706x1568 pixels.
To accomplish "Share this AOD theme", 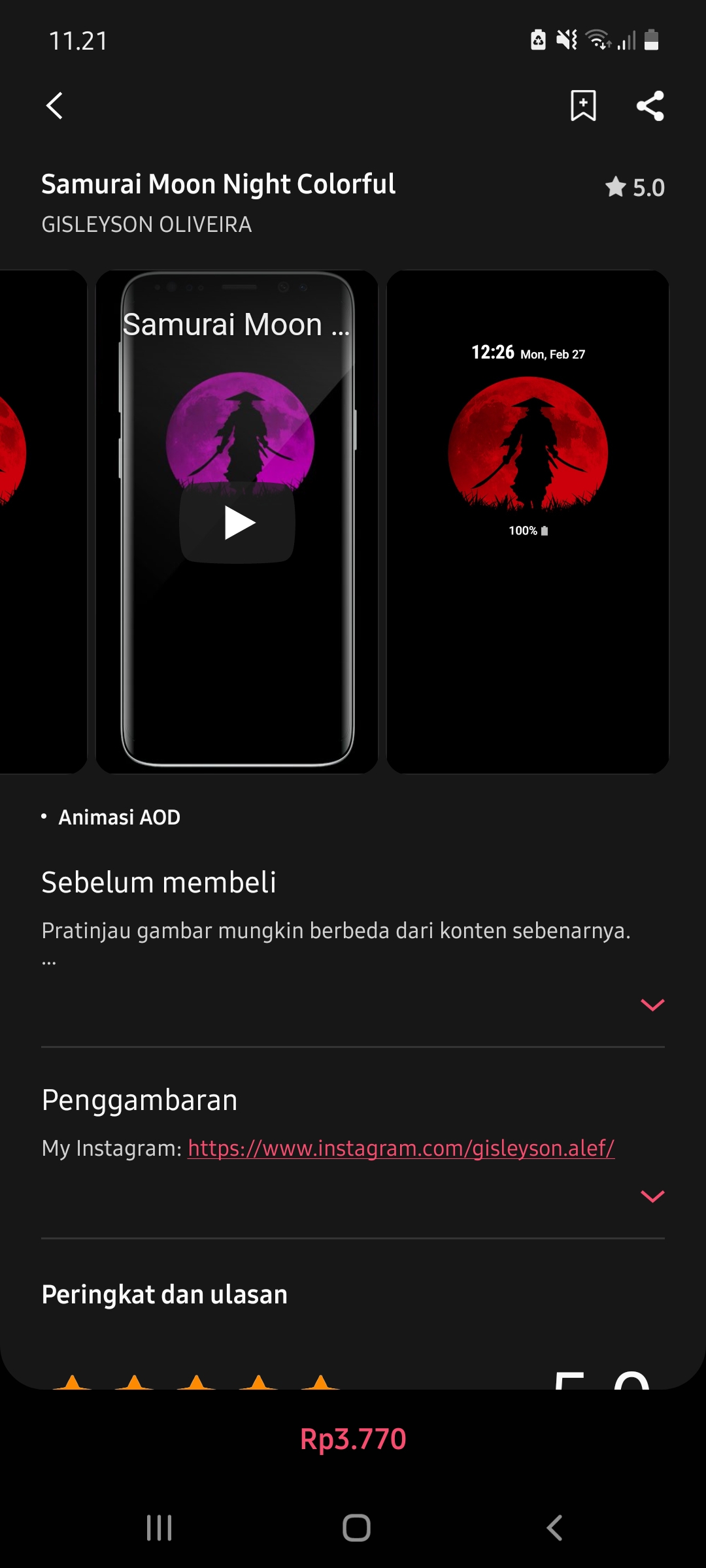I will (650, 106).
